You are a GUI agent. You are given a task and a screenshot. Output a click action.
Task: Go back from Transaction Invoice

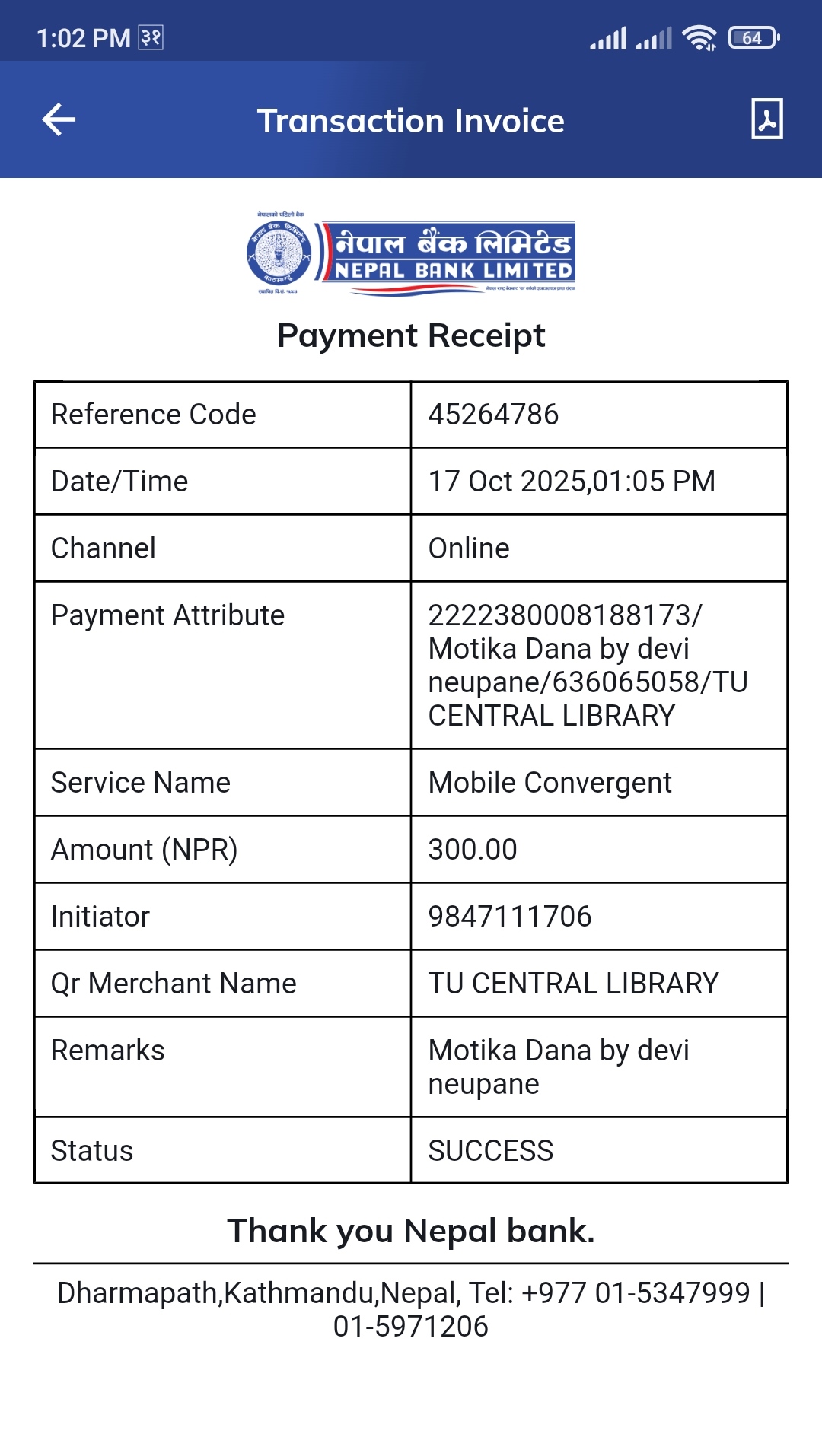tap(59, 120)
